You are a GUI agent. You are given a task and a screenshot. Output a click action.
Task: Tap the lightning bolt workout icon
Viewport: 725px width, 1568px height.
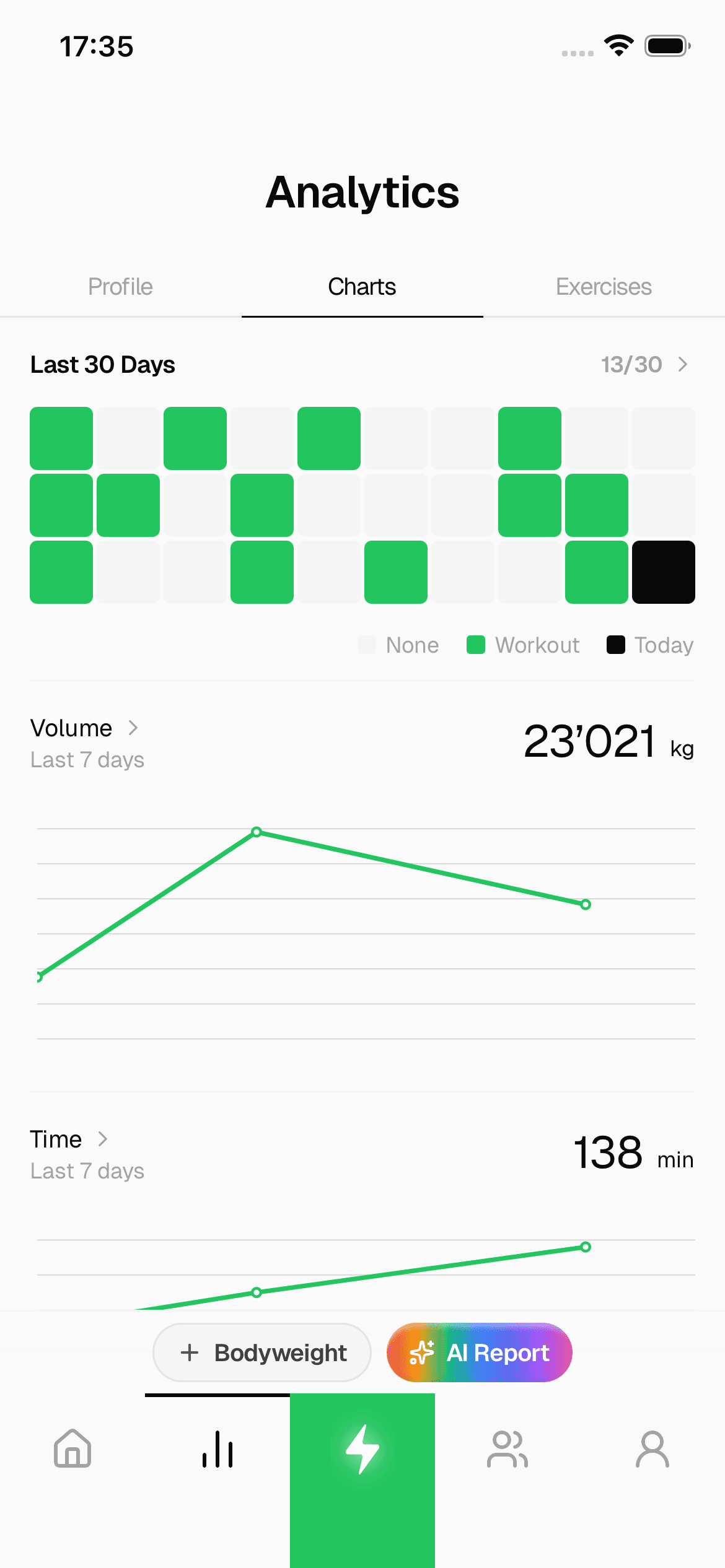click(x=362, y=1449)
